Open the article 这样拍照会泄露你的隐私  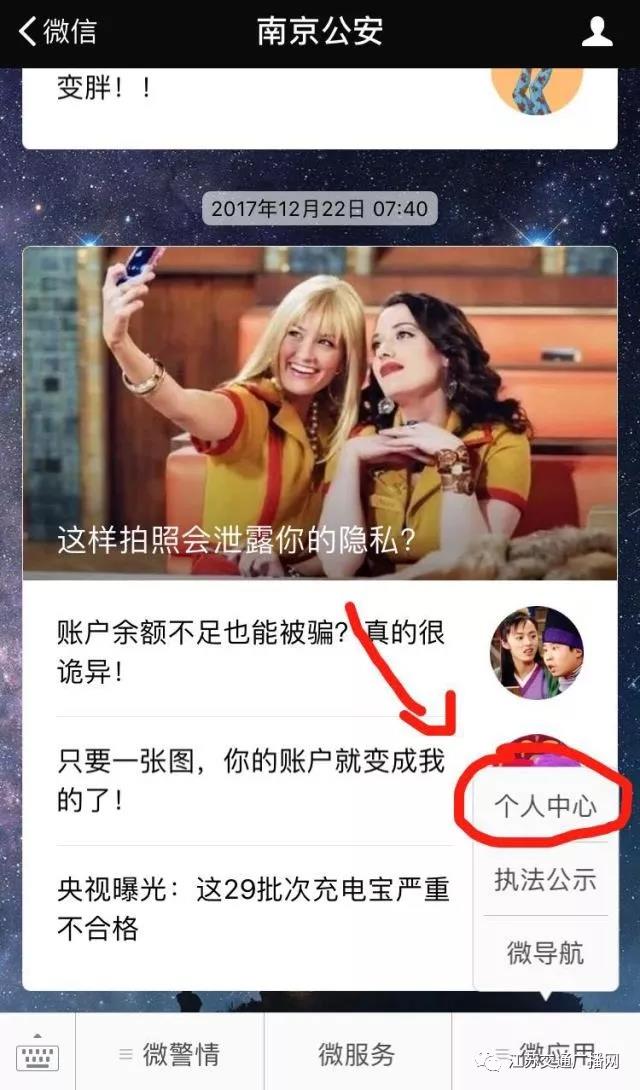click(320, 413)
